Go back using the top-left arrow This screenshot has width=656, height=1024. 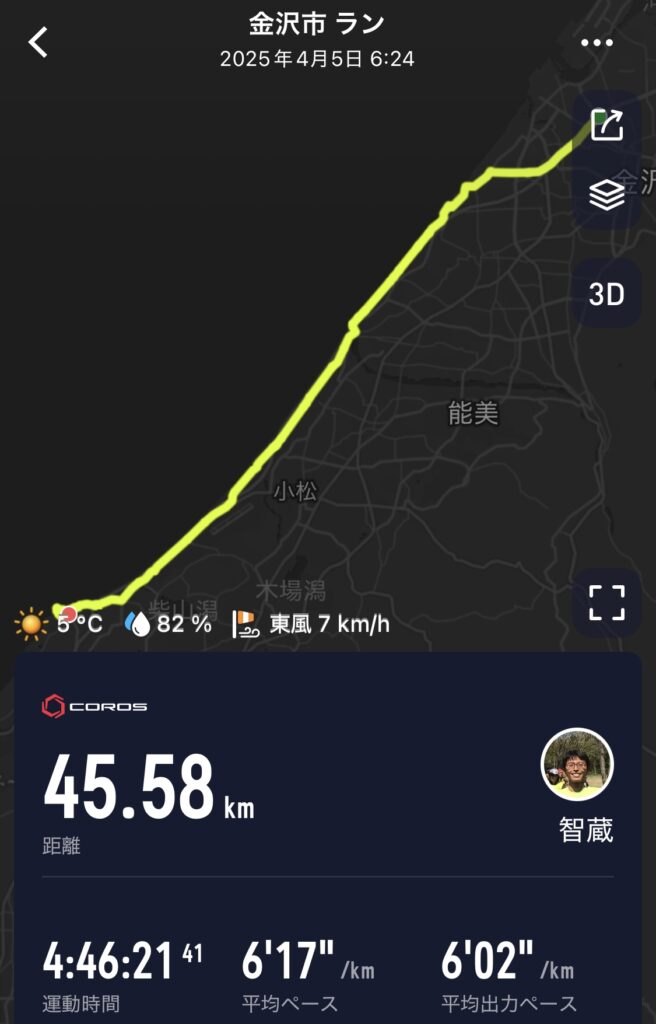click(x=38, y=42)
